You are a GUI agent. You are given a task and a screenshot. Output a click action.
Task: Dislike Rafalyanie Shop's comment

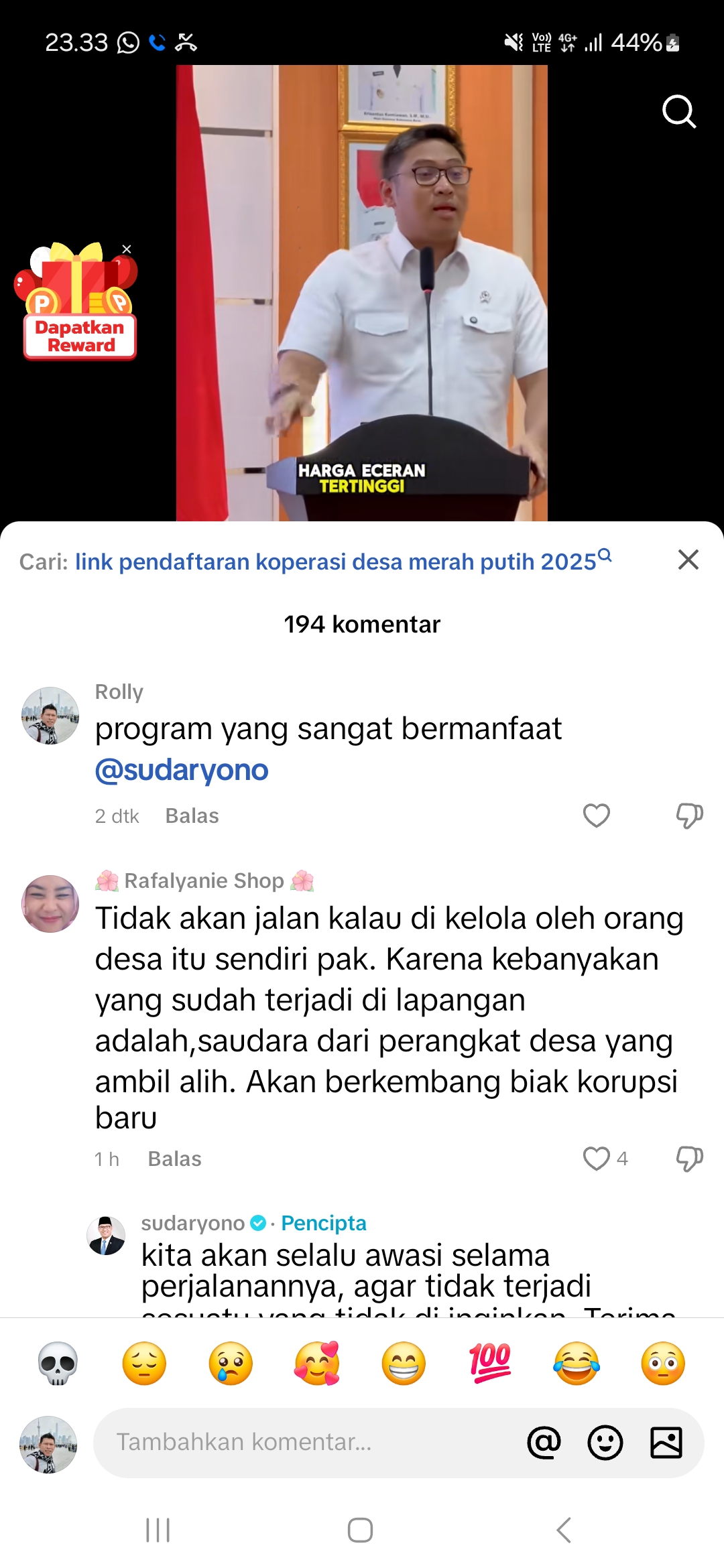[x=689, y=1159]
